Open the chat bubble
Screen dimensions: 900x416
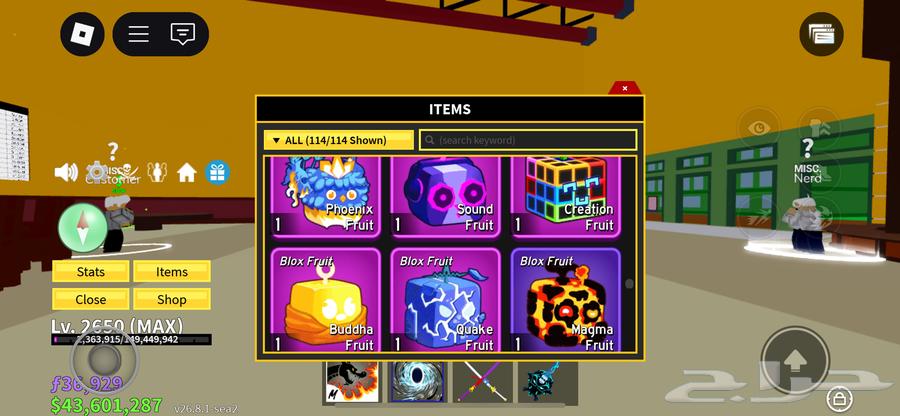182,34
